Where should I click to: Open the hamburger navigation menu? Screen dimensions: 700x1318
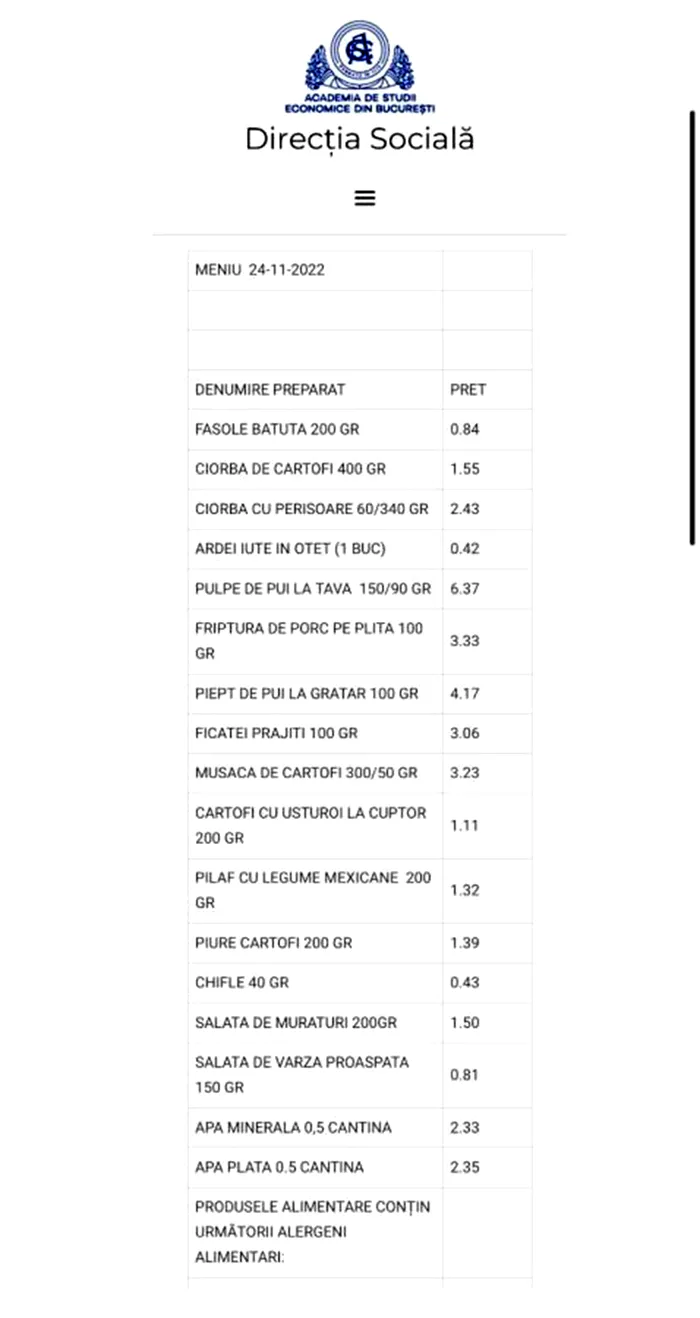point(365,198)
